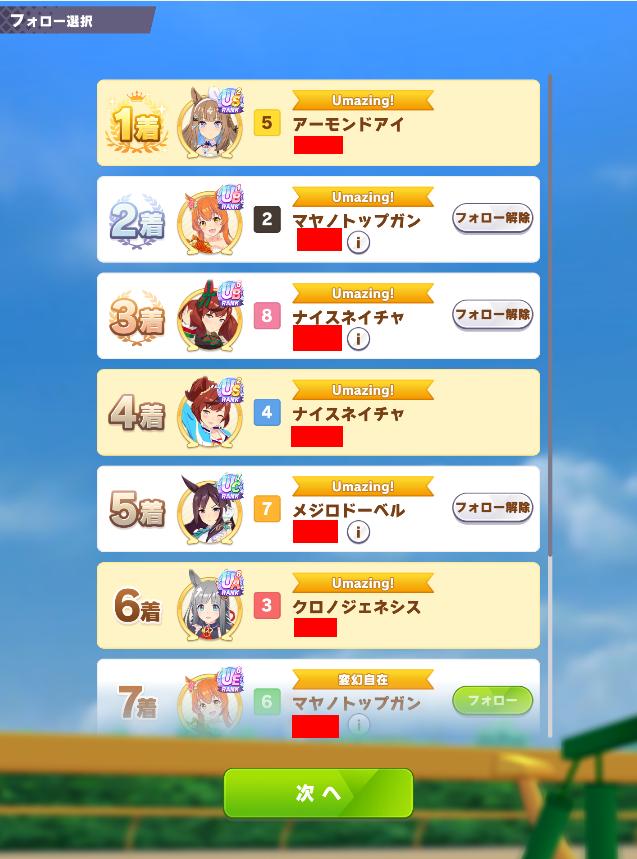Open info icon on 7着 マヤノトップガン row
The image size is (637, 859).
(x=358, y=724)
